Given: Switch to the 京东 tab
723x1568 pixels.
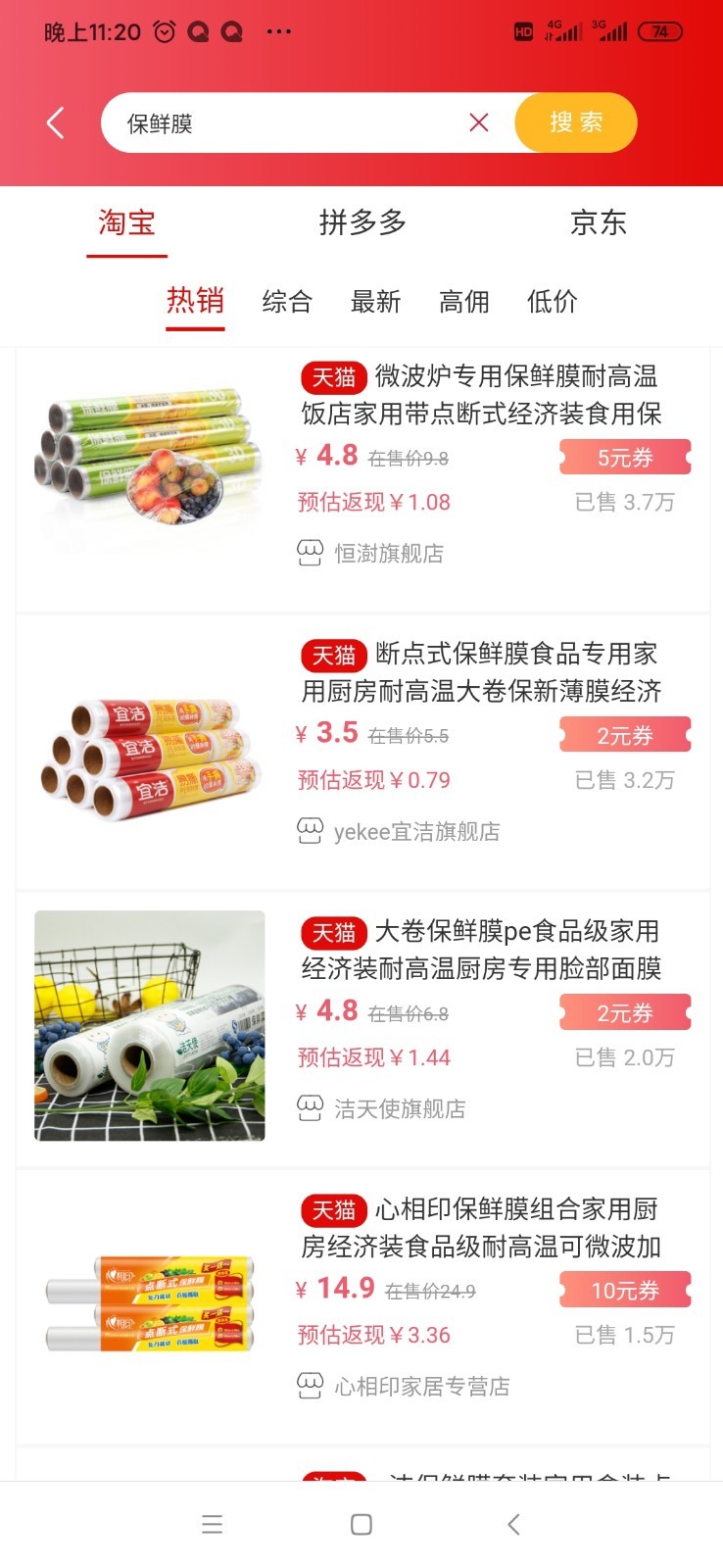Looking at the screenshot, I should (598, 223).
